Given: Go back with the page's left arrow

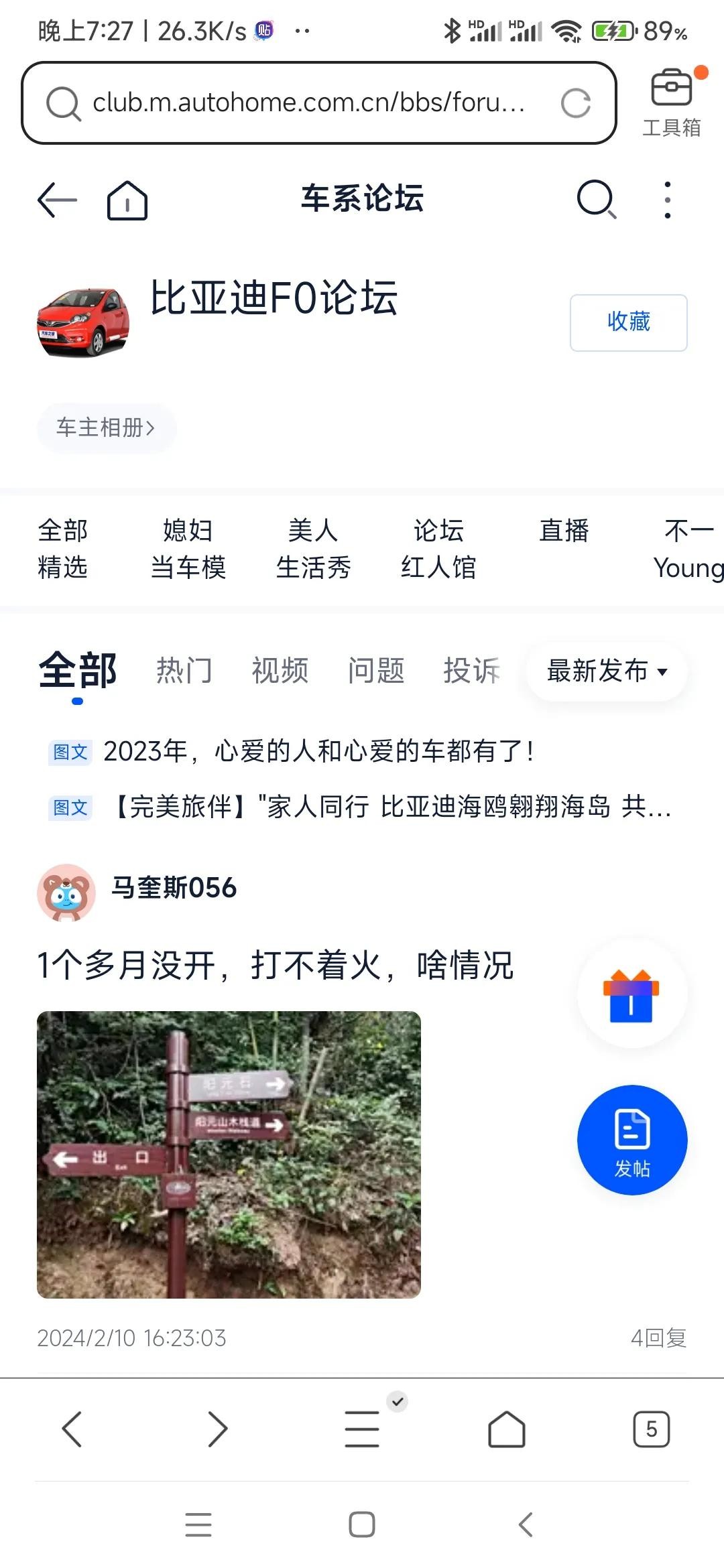Looking at the screenshot, I should pos(58,200).
